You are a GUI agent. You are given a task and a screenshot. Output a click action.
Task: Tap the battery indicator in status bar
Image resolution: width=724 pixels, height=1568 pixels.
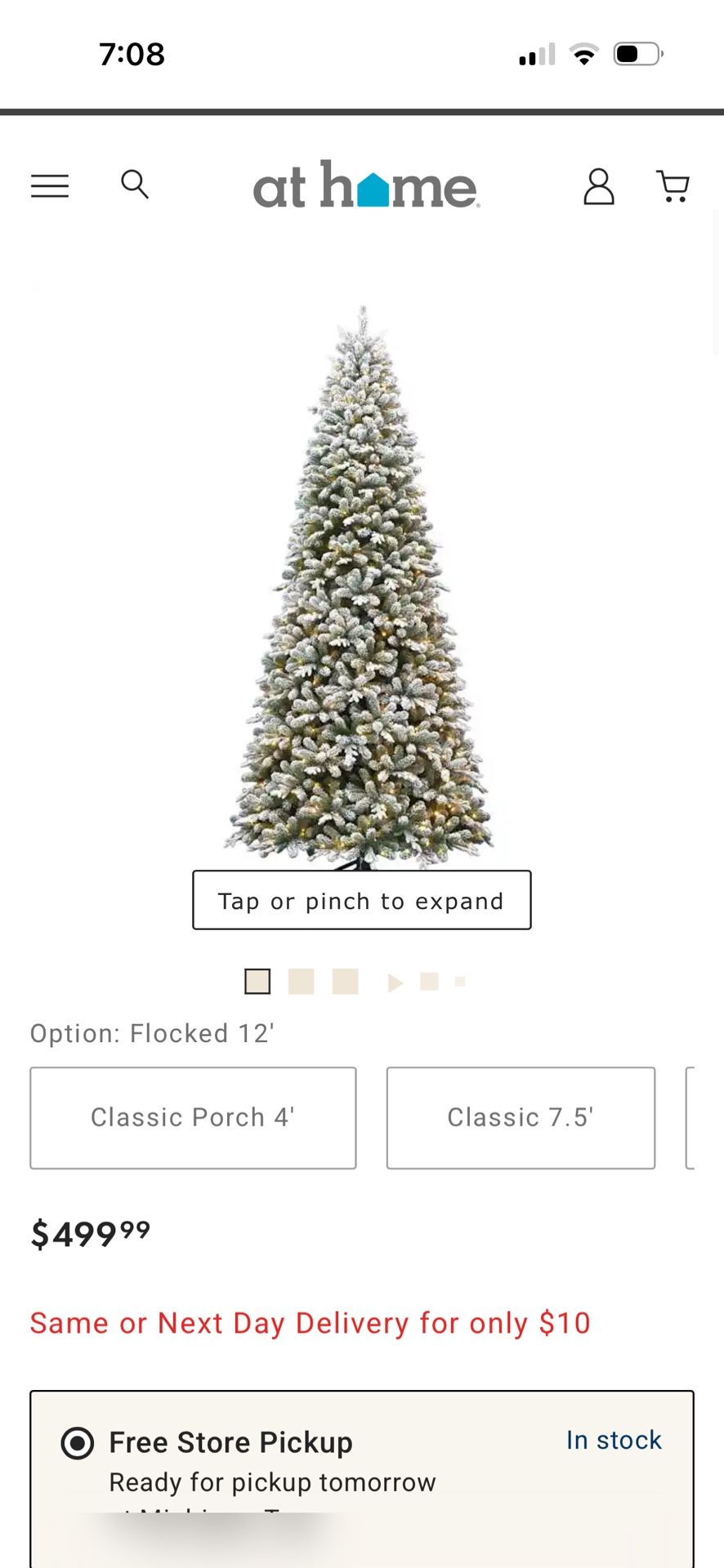pos(638,52)
